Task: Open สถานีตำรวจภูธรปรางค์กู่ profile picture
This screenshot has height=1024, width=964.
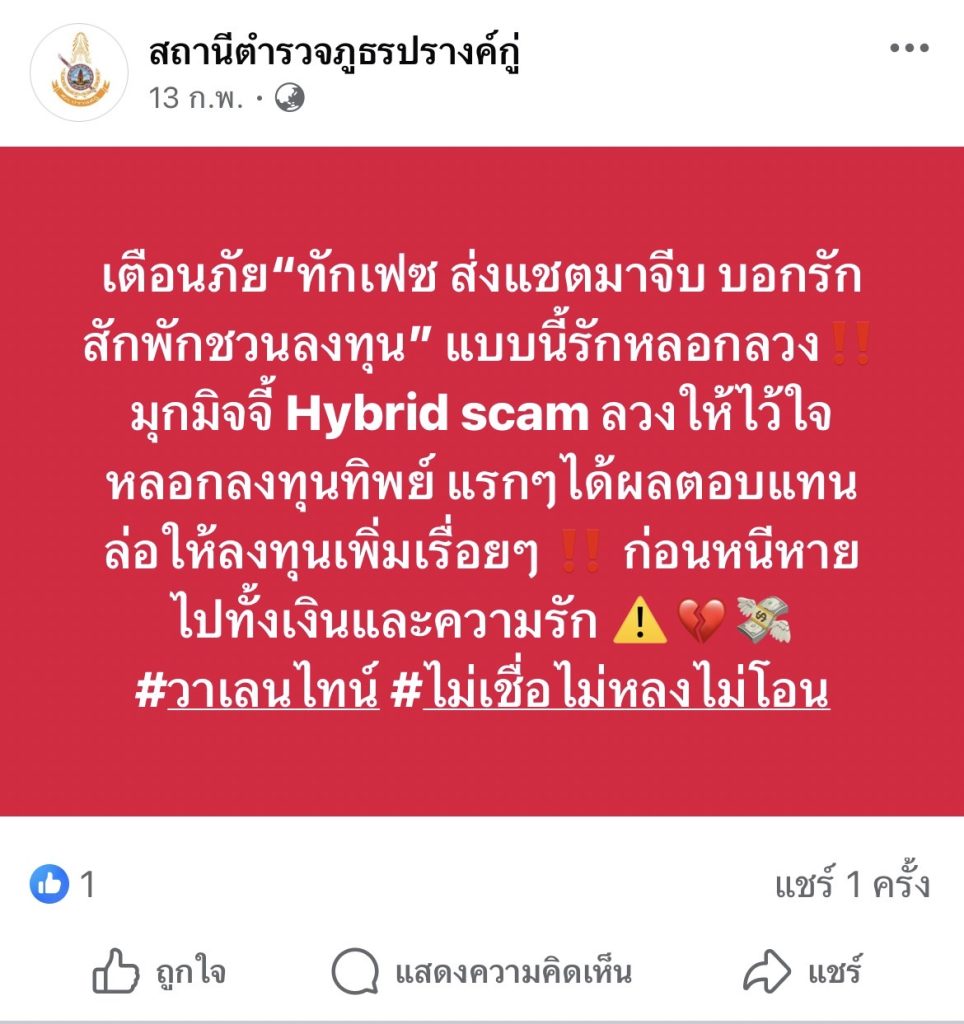Action: pyautogui.click(x=80, y=72)
